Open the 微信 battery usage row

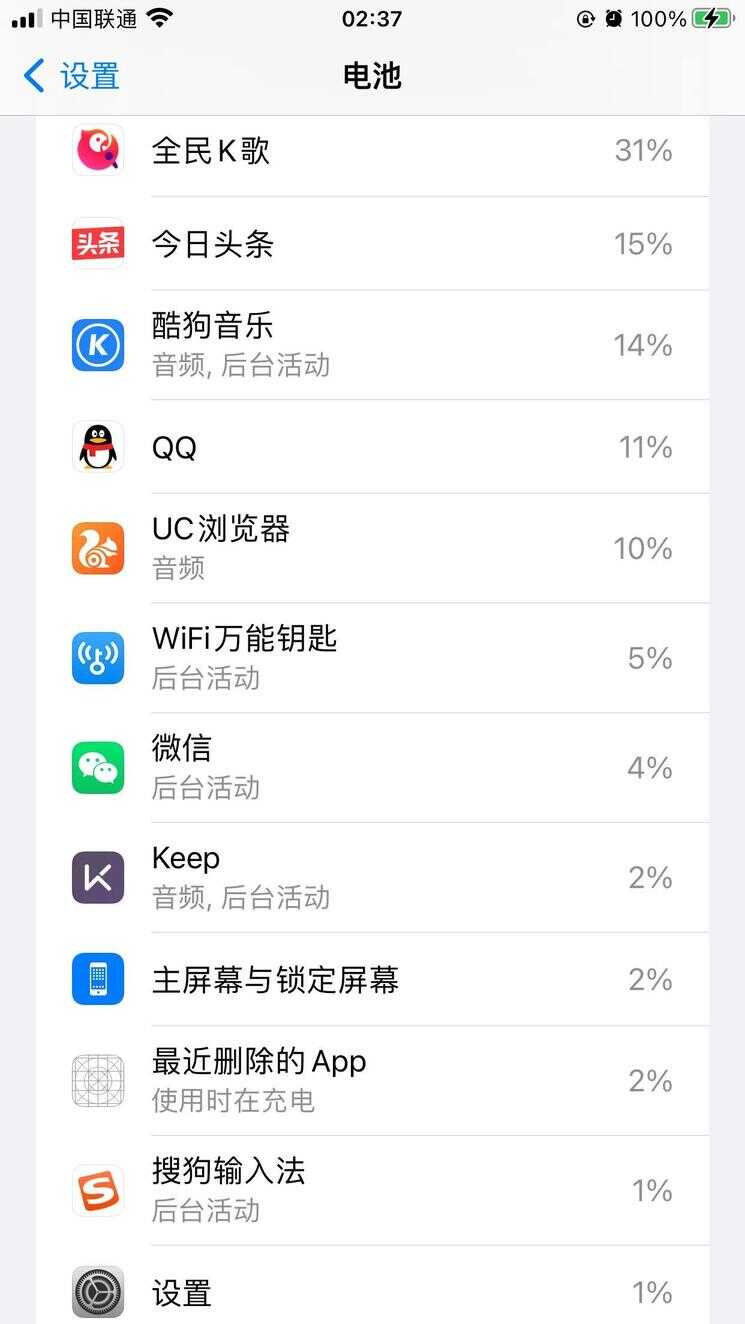(372, 768)
